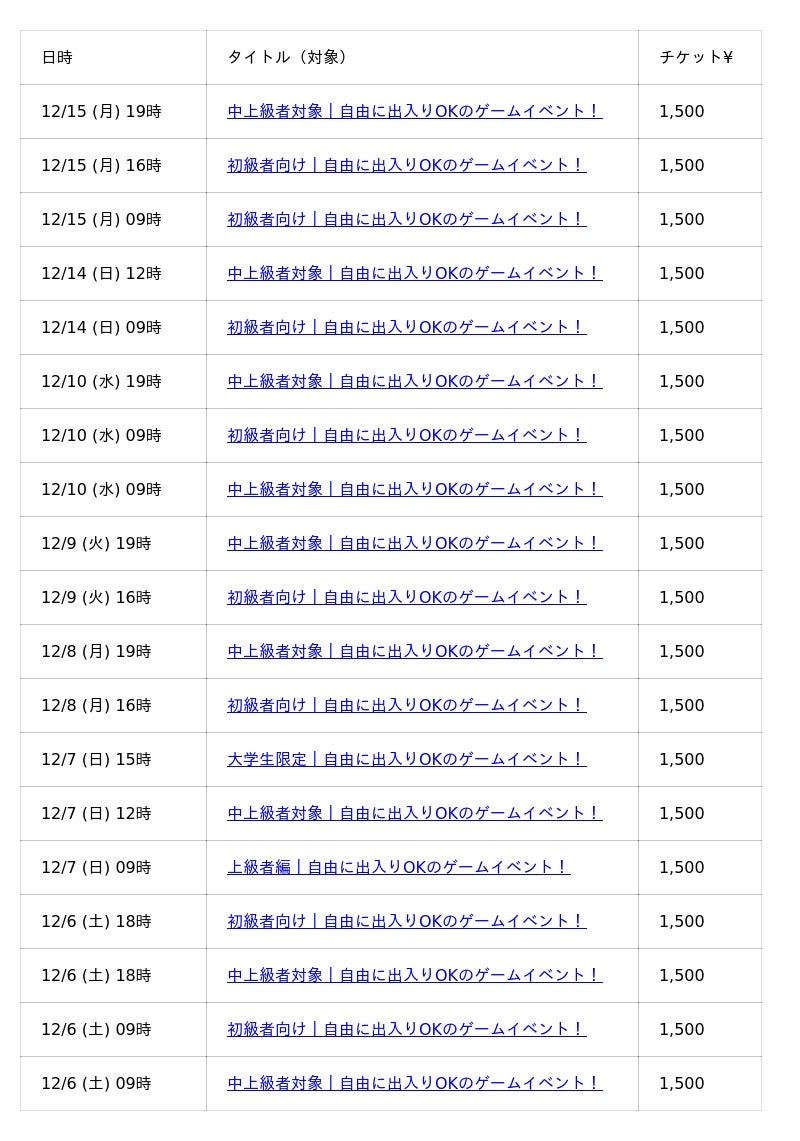Open the 大学生限定 event on 12/7 15時
The width and height of the screenshot is (800, 1141).
[x=406, y=759]
